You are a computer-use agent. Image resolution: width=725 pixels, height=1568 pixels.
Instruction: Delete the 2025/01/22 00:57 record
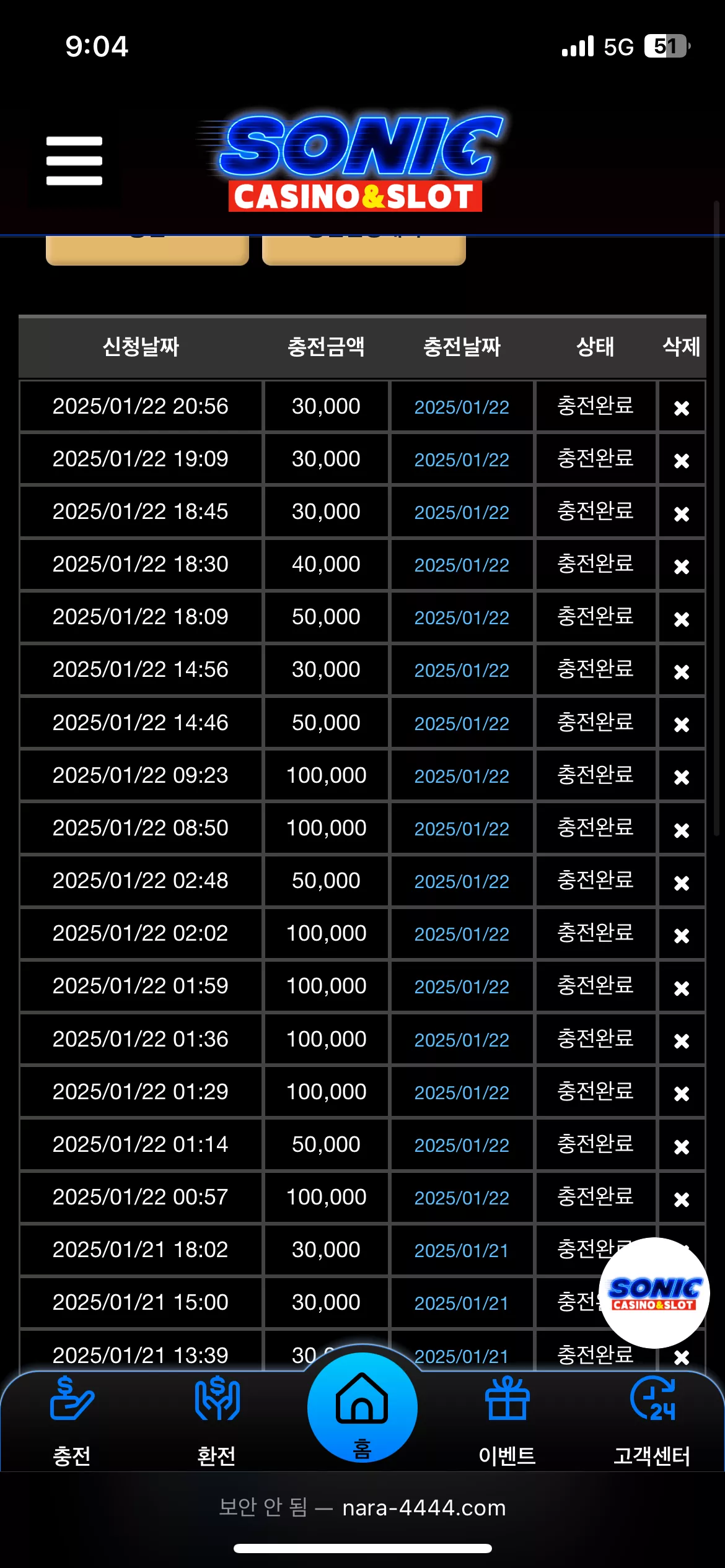(682, 1199)
